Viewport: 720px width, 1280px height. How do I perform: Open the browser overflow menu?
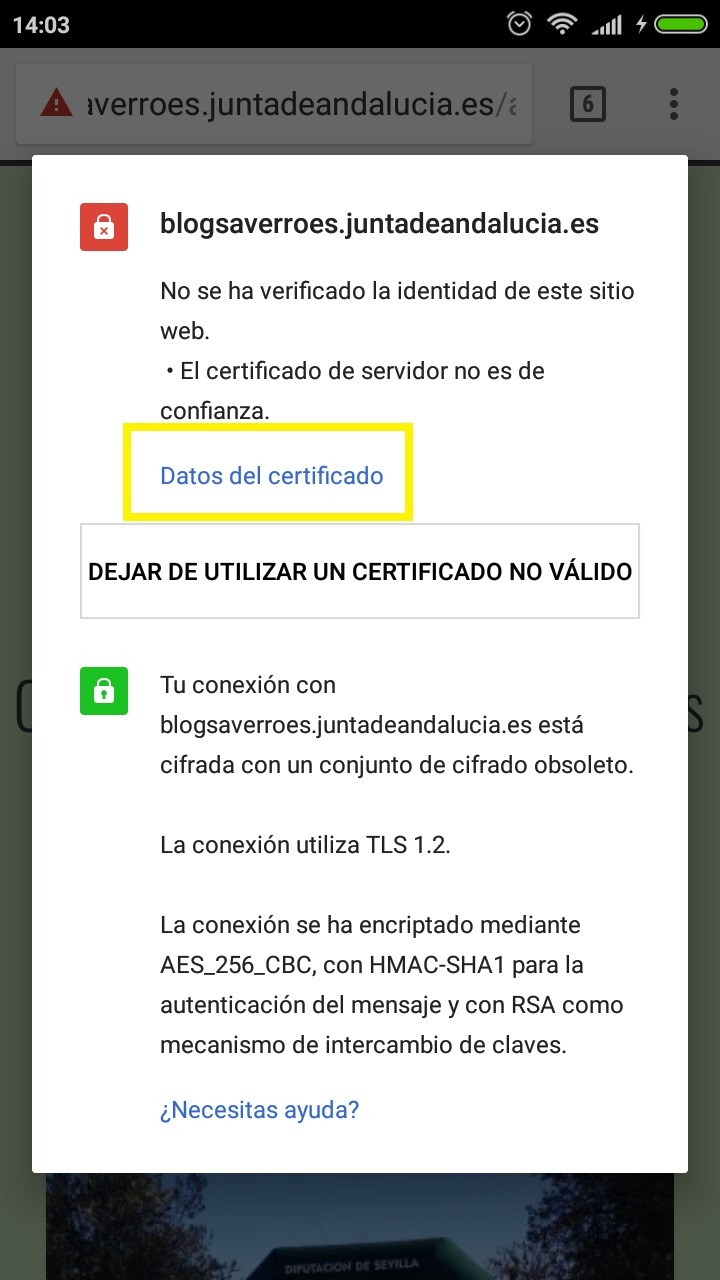pos(674,103)
